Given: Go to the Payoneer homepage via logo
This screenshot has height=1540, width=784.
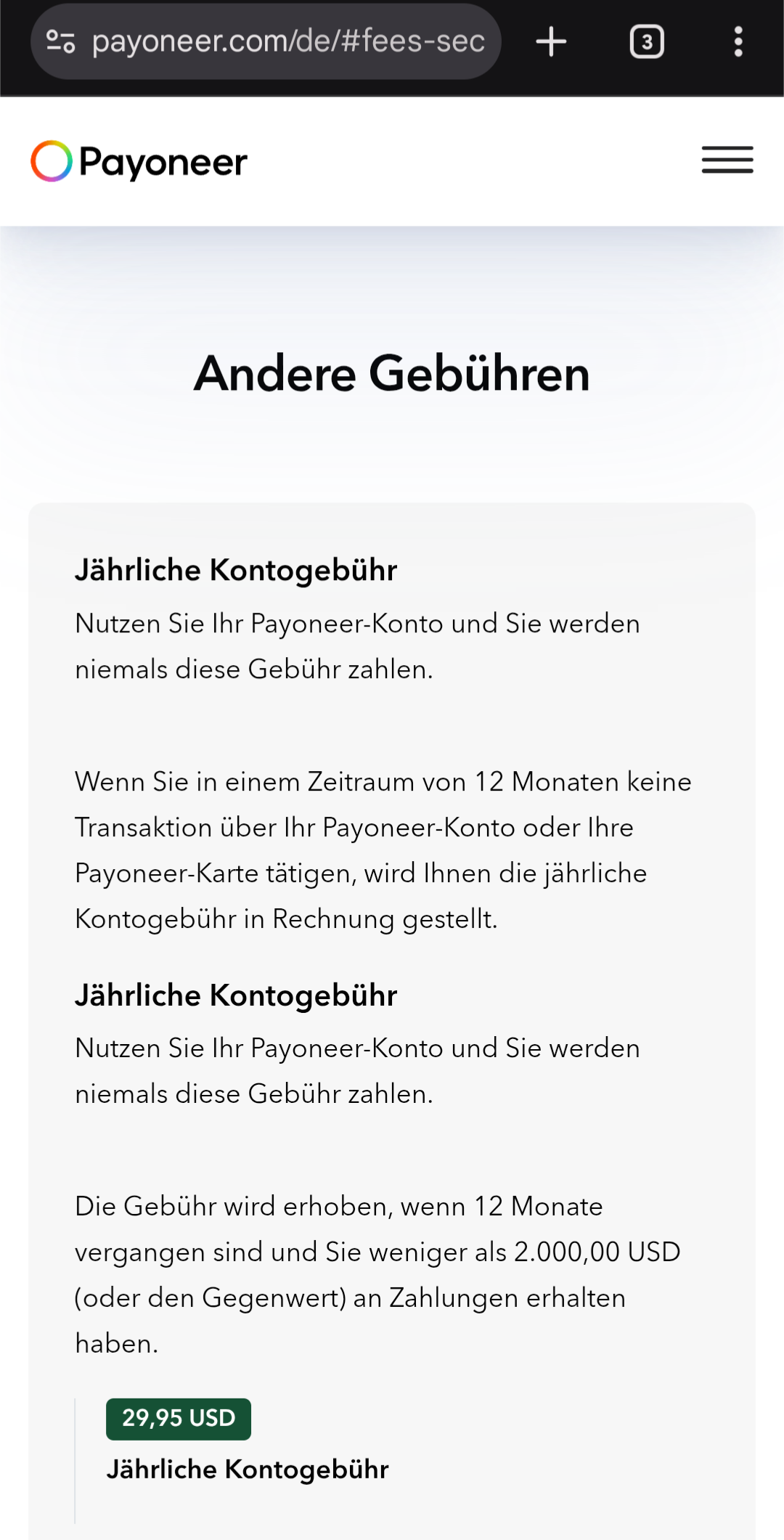Looking at the screenshot, I should [139, 161].
